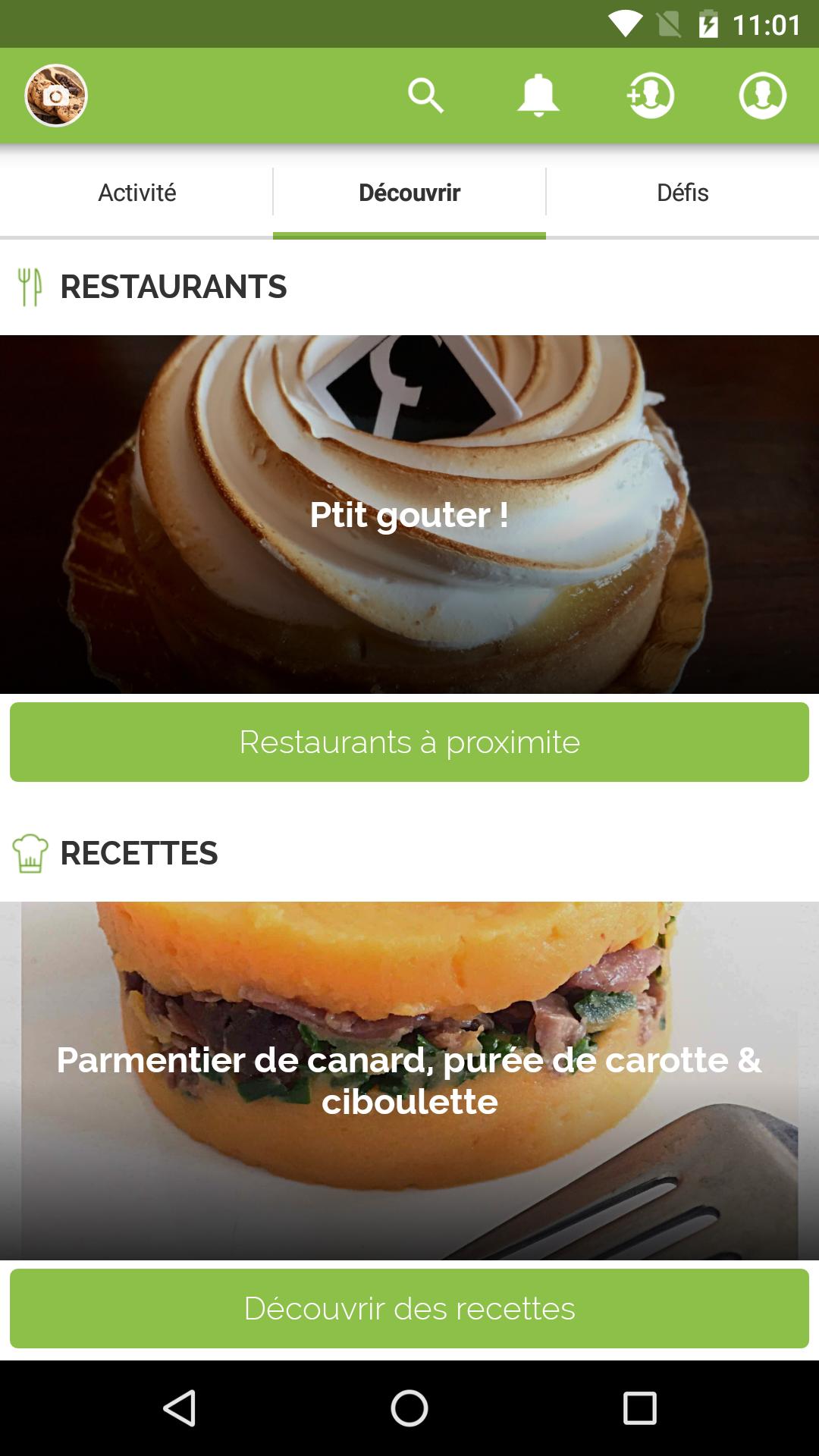
Task: Open your profile via the person icon
Action: click(761, 96)
